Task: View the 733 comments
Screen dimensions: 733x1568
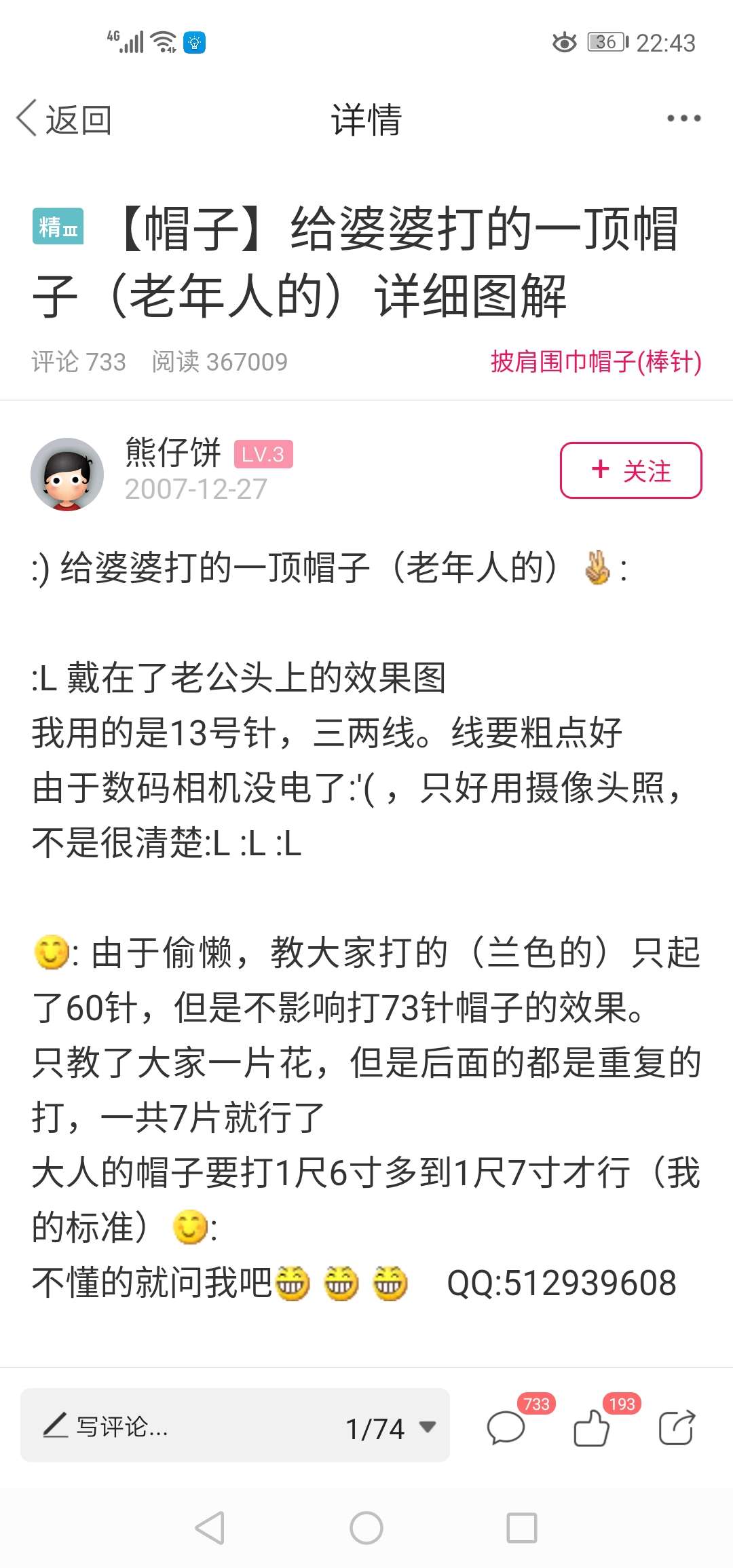Action: [506, 1427]
